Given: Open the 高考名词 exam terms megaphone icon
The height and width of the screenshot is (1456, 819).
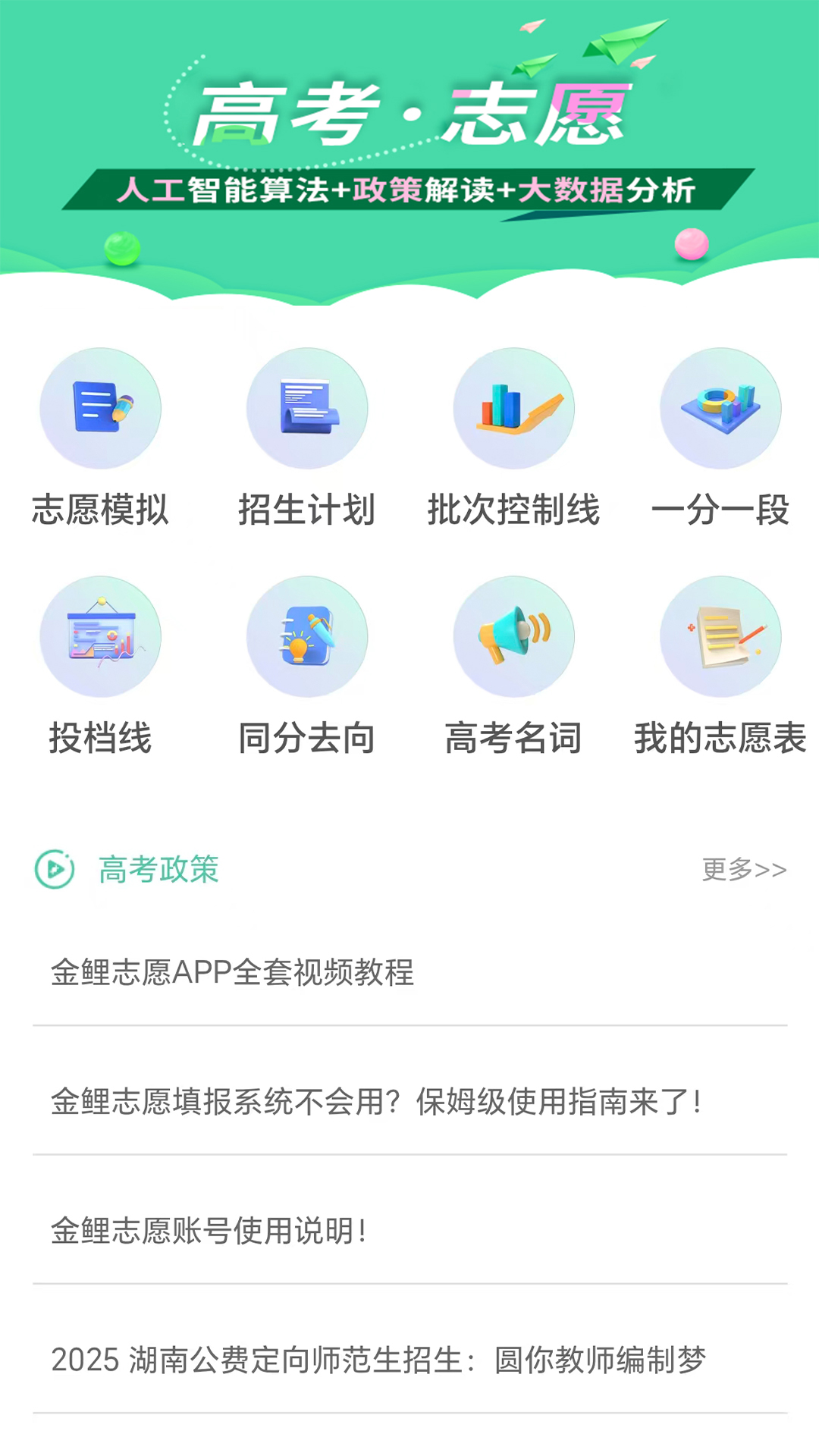Looking at the screenshot, I should [513, 638].
